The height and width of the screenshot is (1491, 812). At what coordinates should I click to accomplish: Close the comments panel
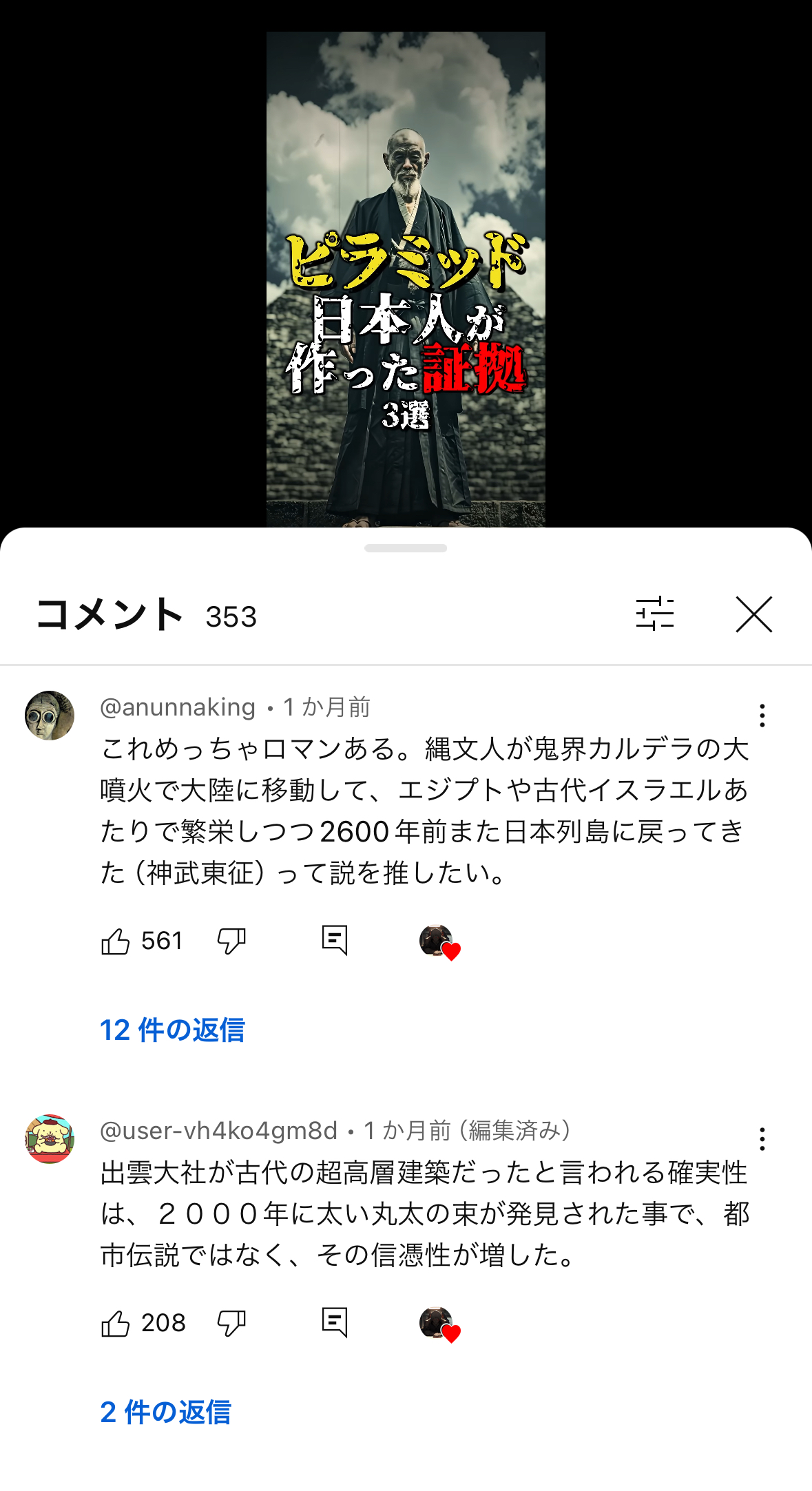click(753, 614)
